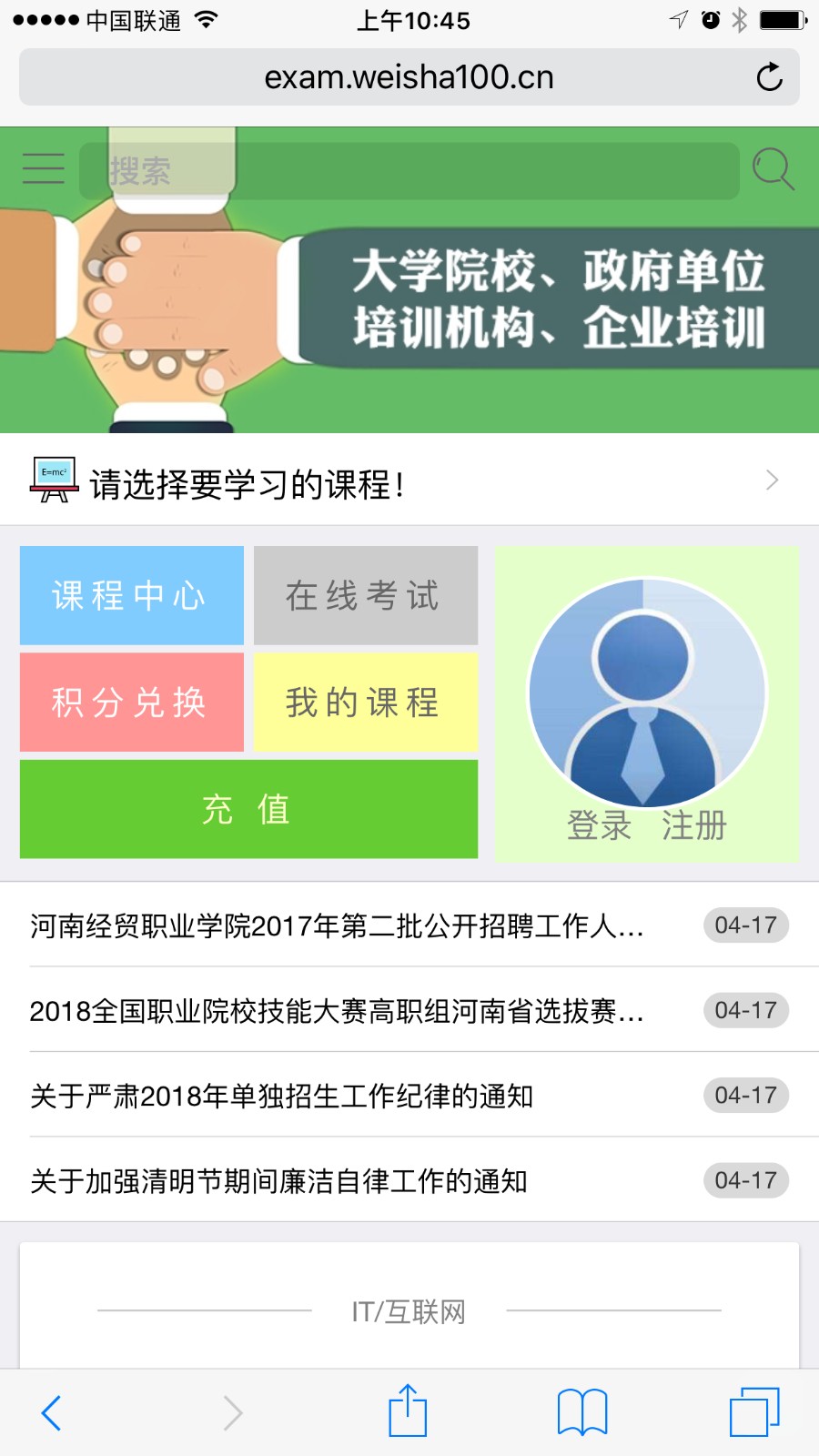Tap the magnifier search icon

(773, 169)
